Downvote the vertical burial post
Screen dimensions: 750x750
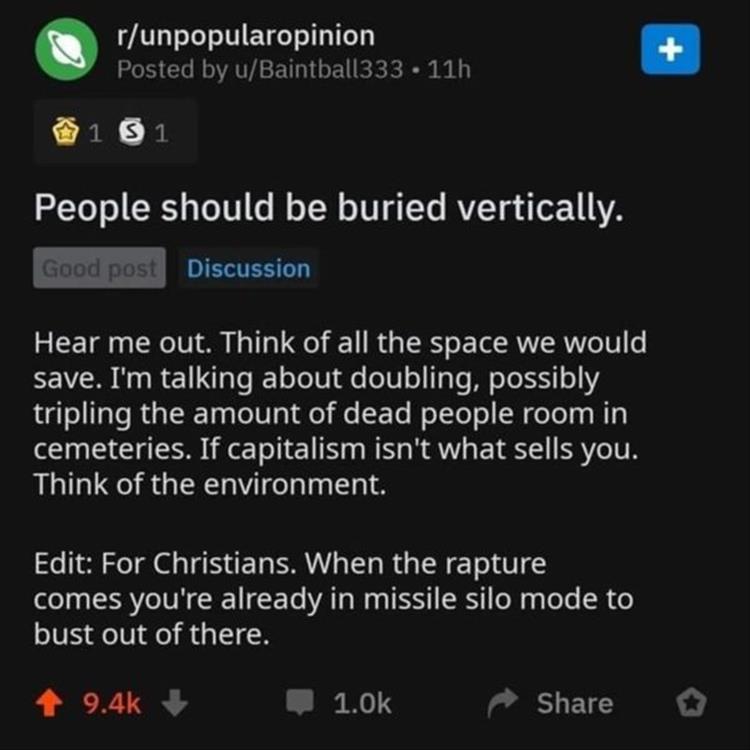point(173,704)
